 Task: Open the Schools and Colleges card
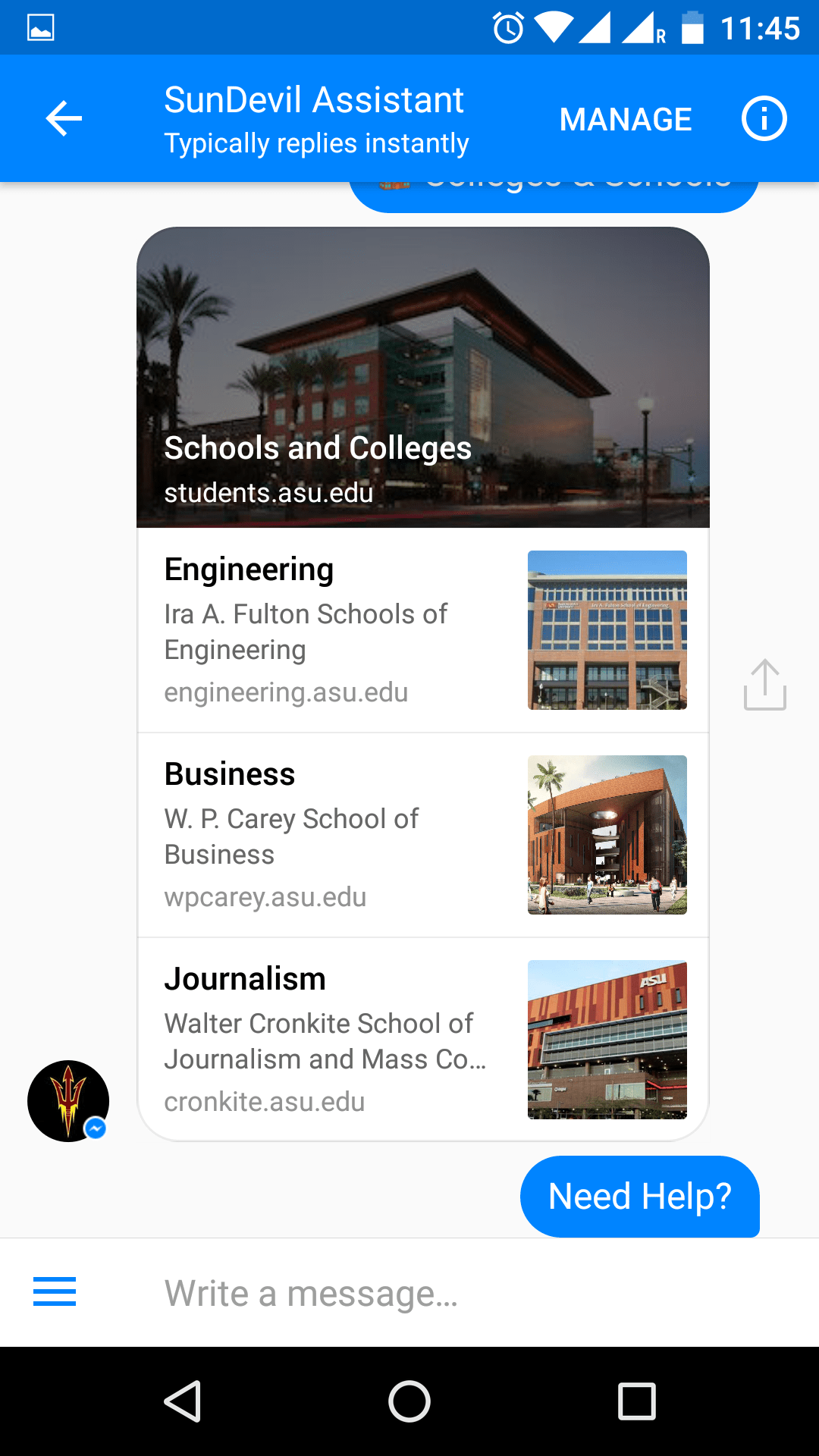(x=422, y=378)
